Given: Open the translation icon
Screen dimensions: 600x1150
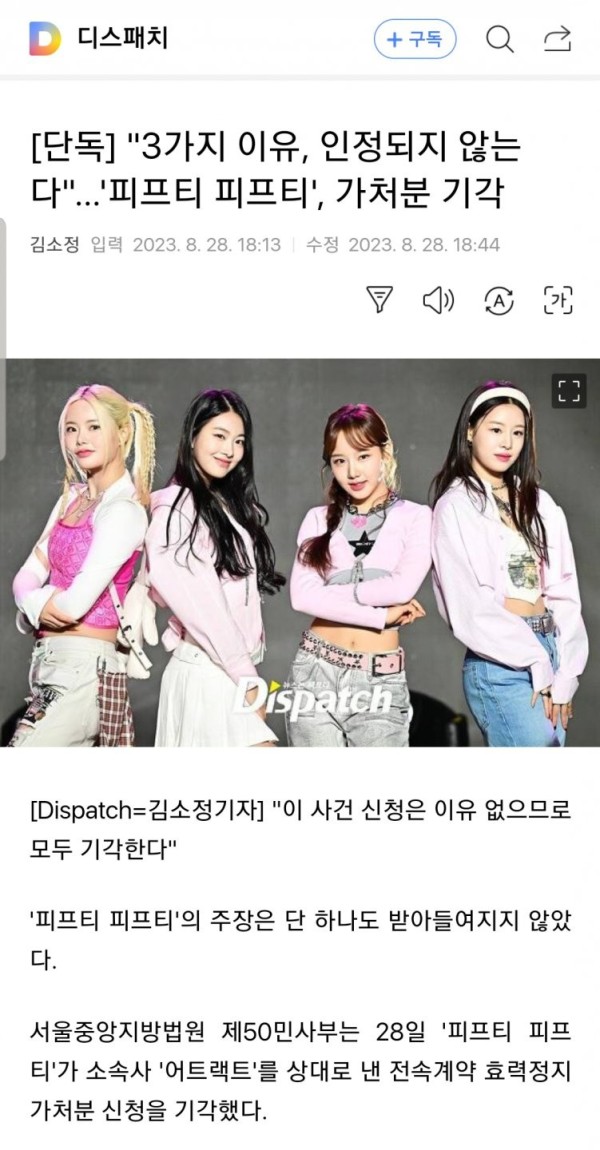Looking at the screenshot, I should tap(498, 299).
